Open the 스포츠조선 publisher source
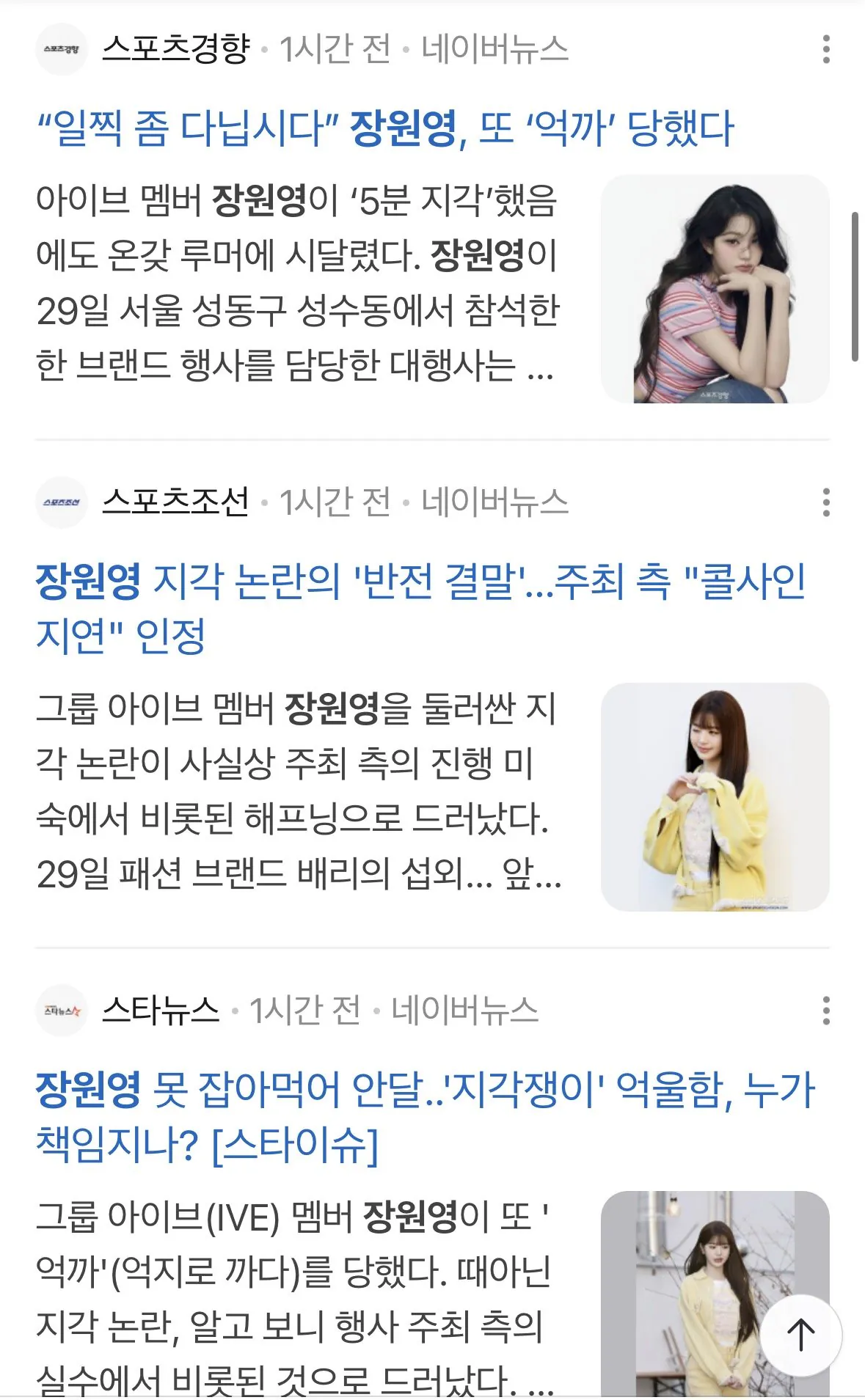 click(175, 502)
